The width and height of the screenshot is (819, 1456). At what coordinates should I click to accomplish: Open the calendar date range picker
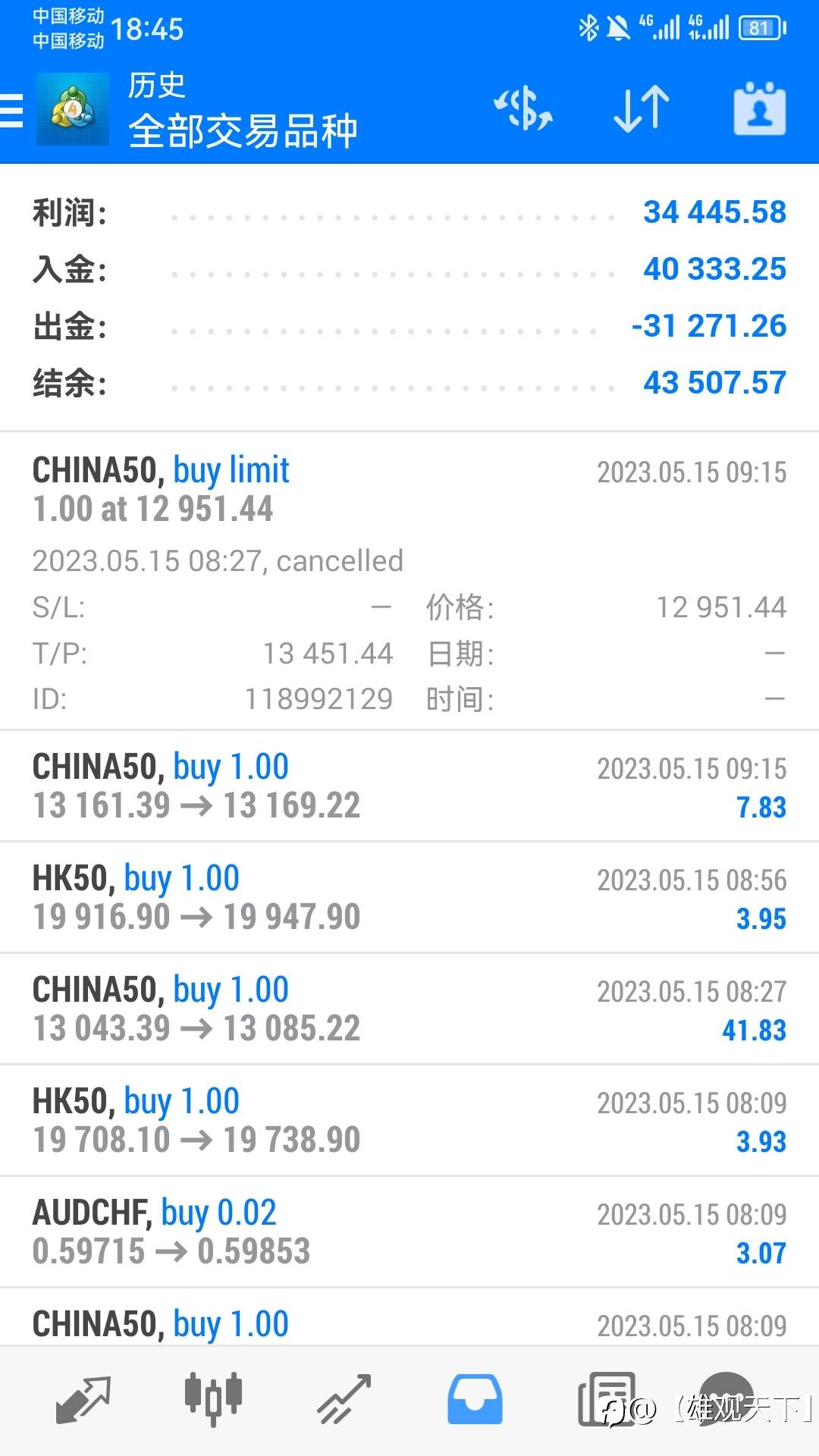tap(759, 109)
